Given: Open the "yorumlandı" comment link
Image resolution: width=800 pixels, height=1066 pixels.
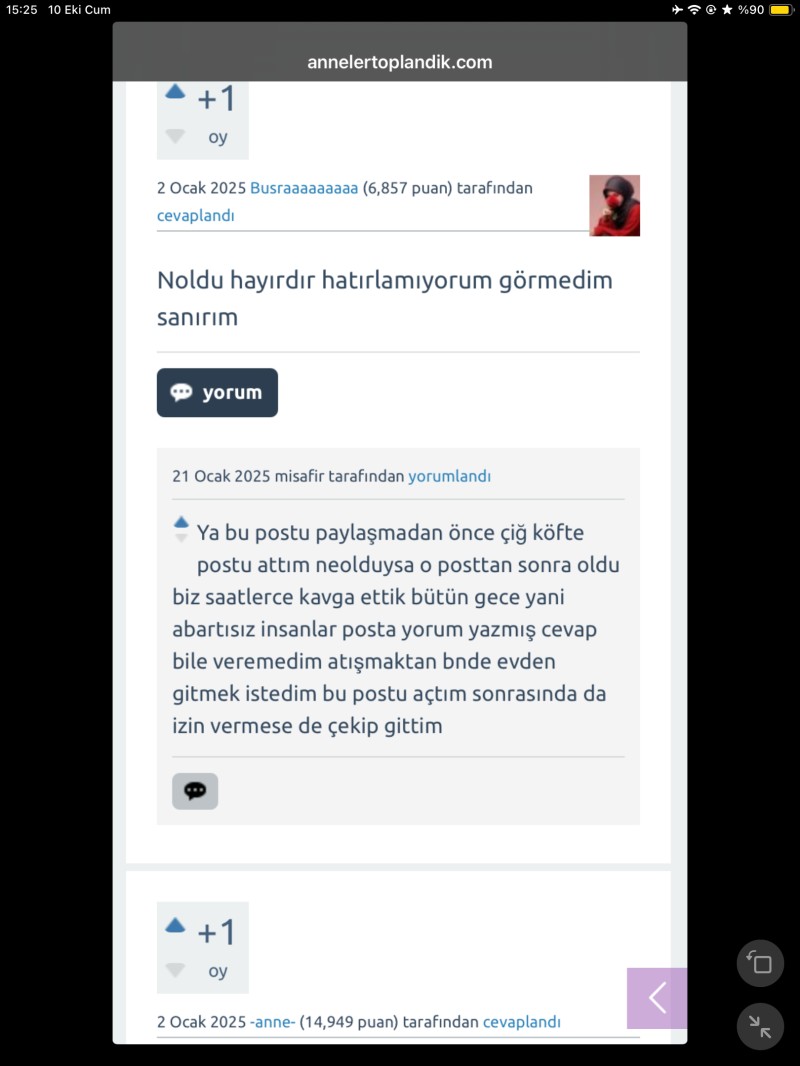Looking at the screenshot, I should [x=449, y=476].
